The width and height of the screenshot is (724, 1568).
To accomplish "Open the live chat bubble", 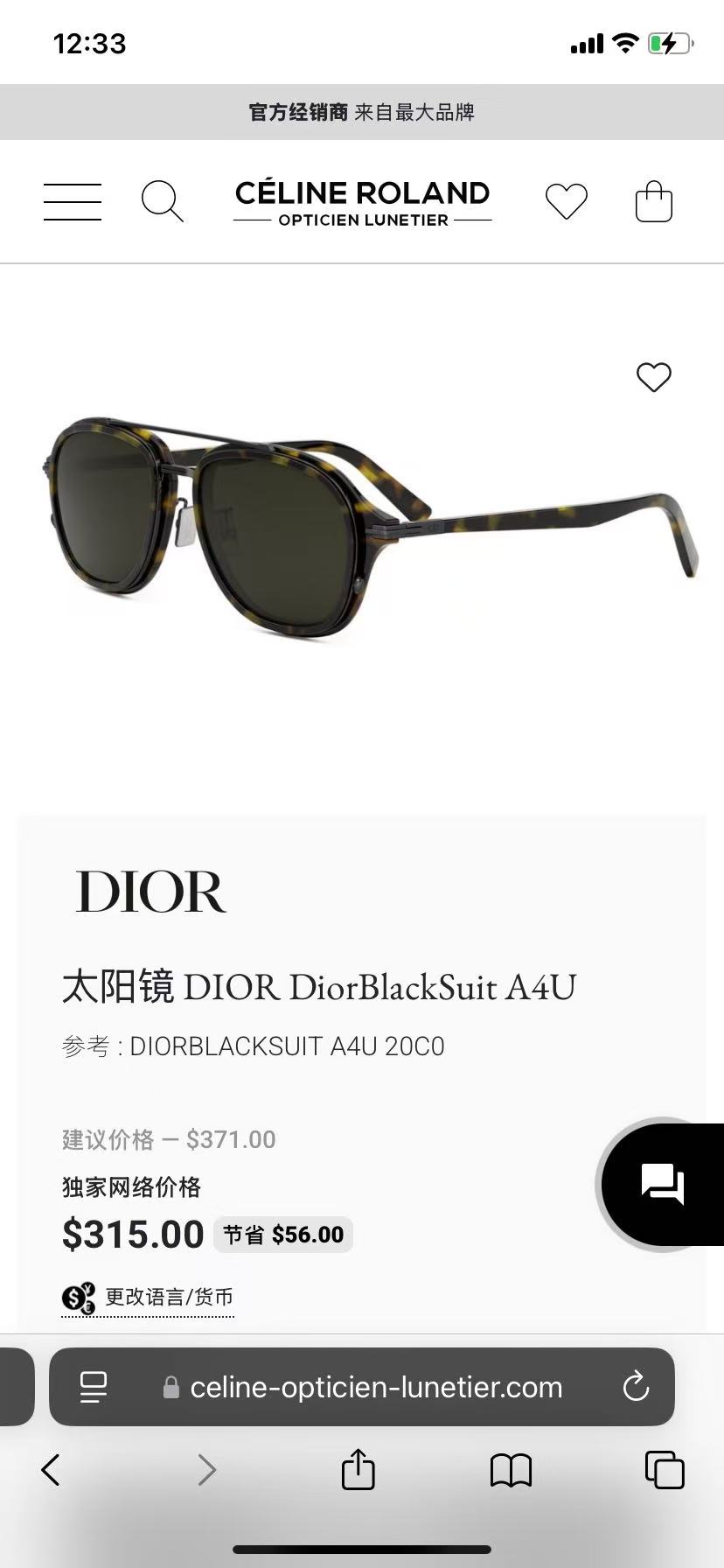I will pos(662,1184).
